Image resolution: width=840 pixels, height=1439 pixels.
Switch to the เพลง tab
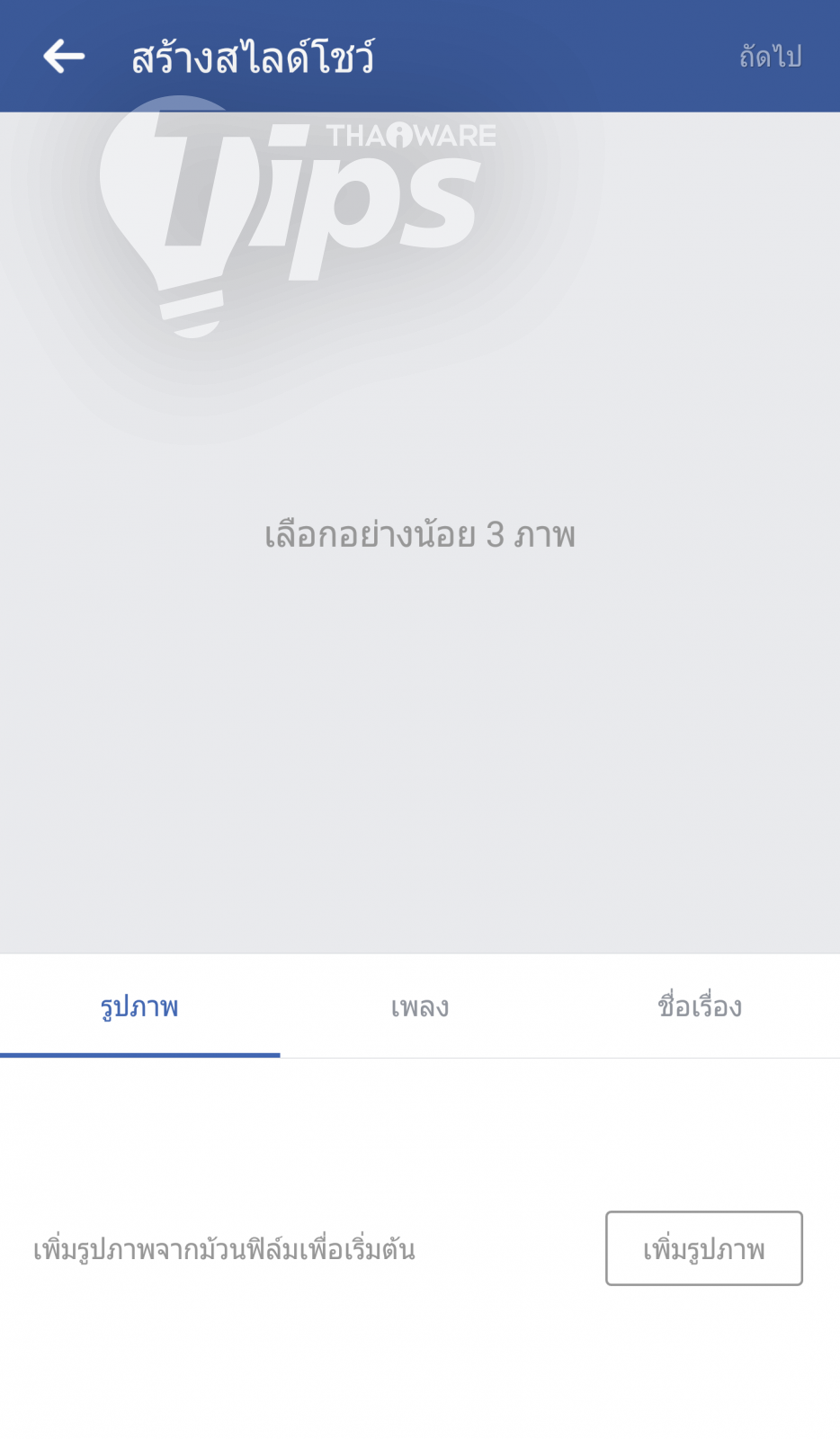(x=419, y=1006)
